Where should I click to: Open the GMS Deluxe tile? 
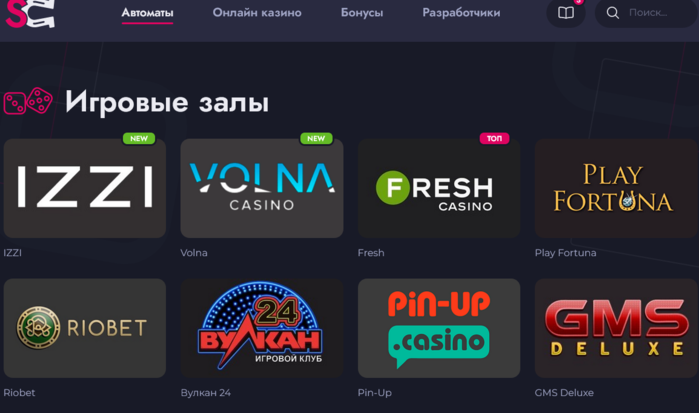[x=615, y=328]
